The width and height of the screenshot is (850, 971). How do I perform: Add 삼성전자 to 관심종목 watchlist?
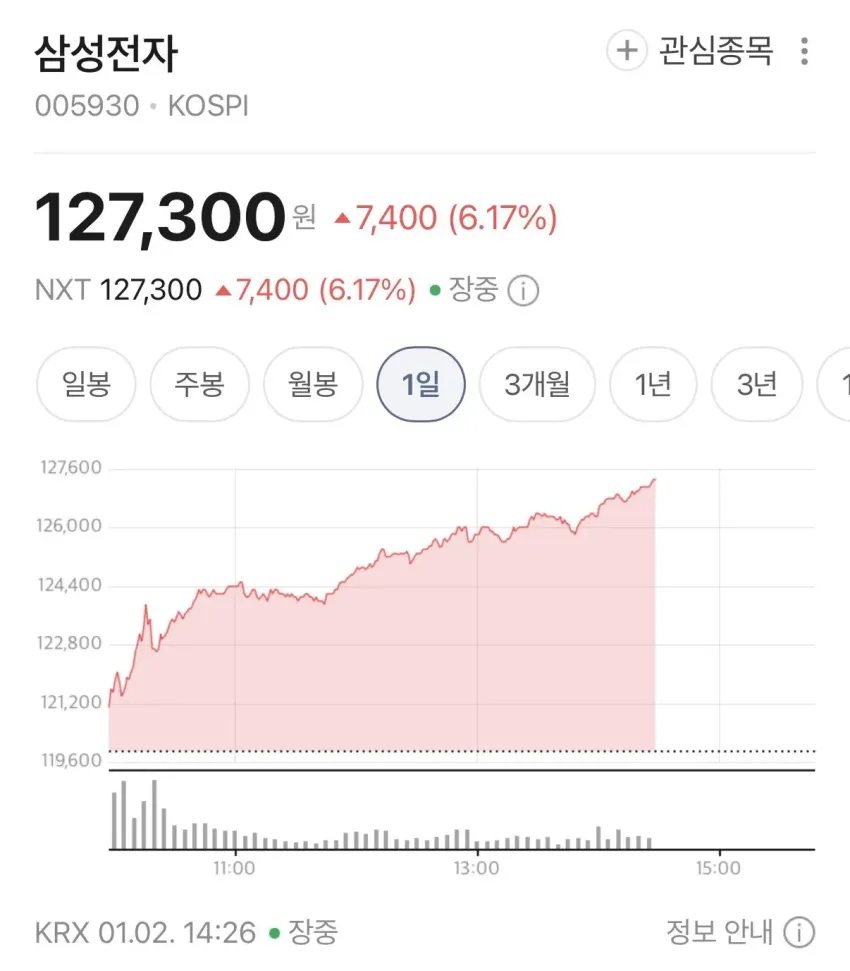(691, 51)
